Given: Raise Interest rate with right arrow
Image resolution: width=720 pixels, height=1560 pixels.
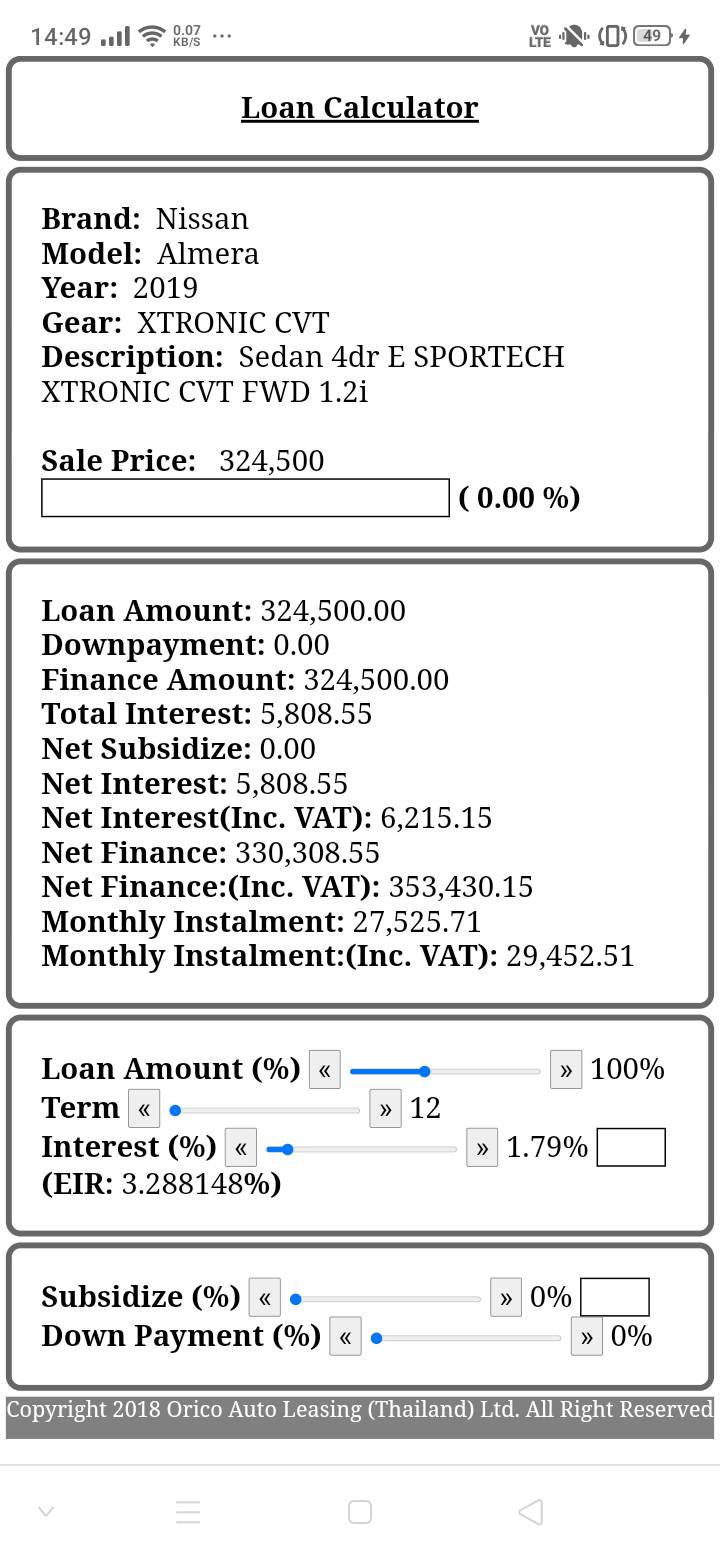Looking at the screenshot, I should tap(482, 1148).
